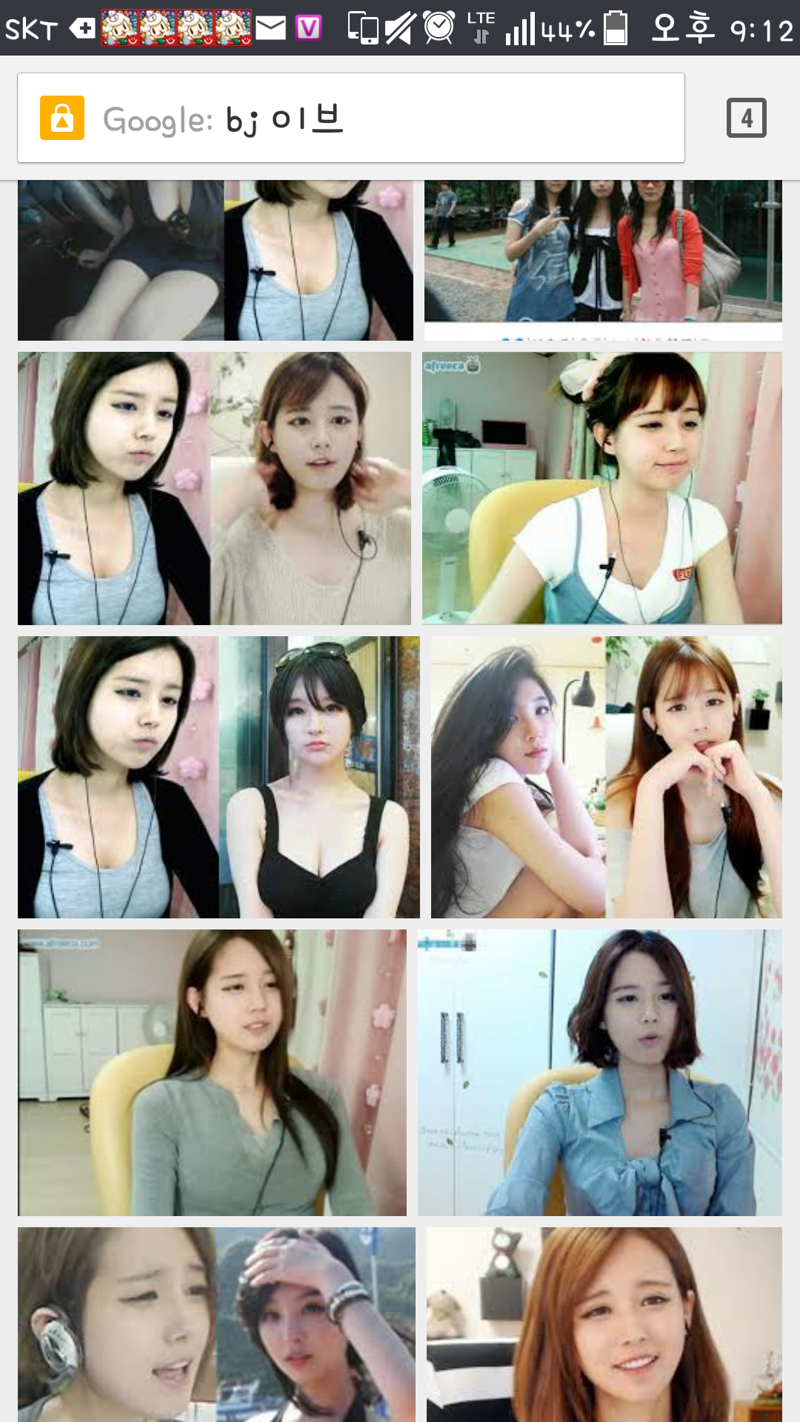
Task: Open the collage with the beige knit sweater
Action: tap(214, 488)
